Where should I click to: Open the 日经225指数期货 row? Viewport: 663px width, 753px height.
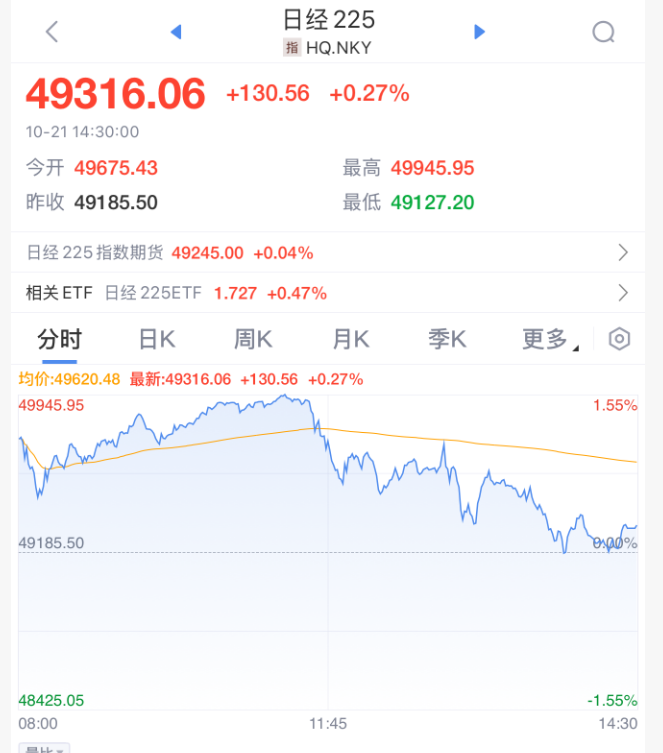(330, 253)
